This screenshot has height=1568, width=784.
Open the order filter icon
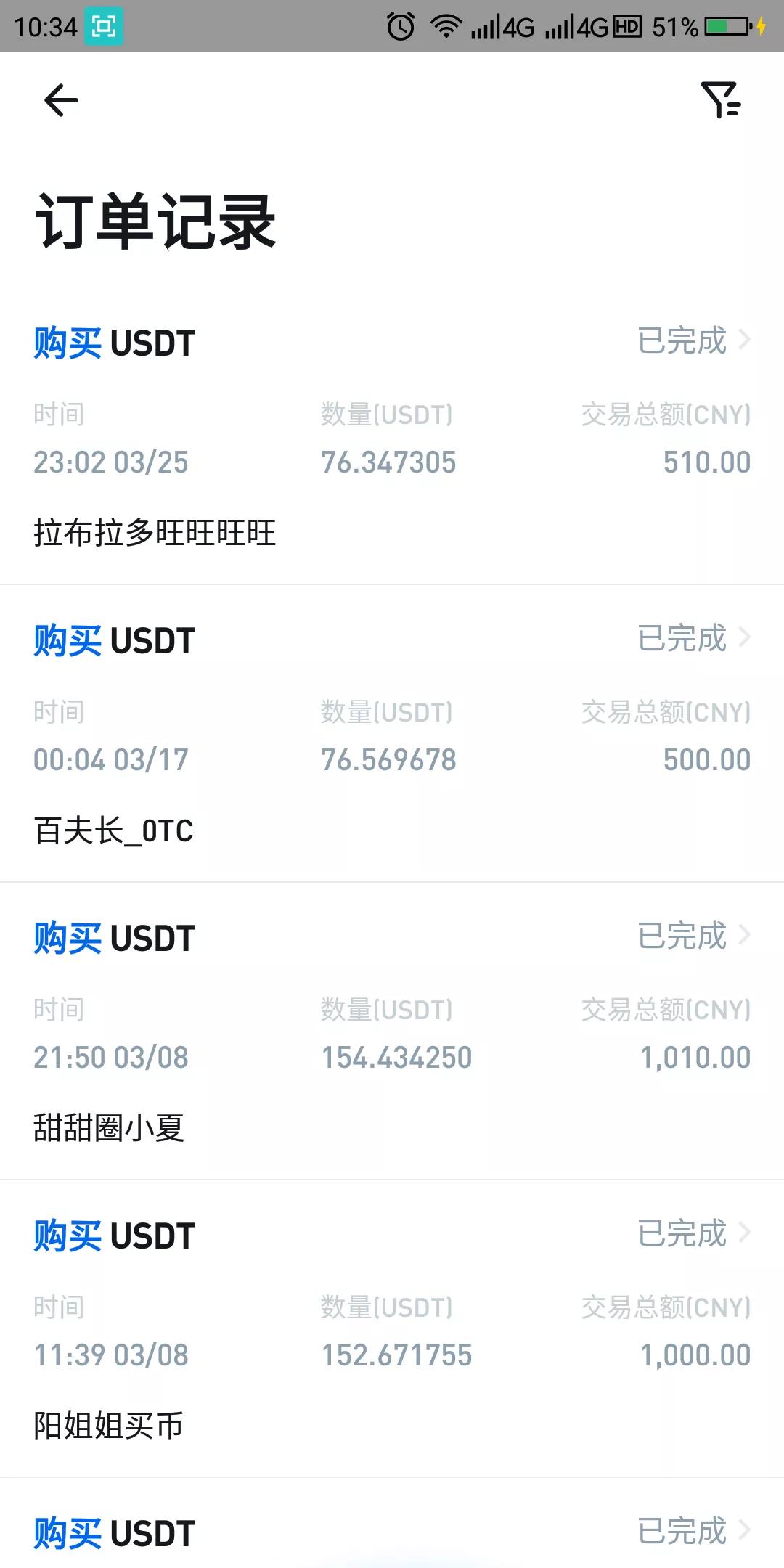tap(720, 100)
